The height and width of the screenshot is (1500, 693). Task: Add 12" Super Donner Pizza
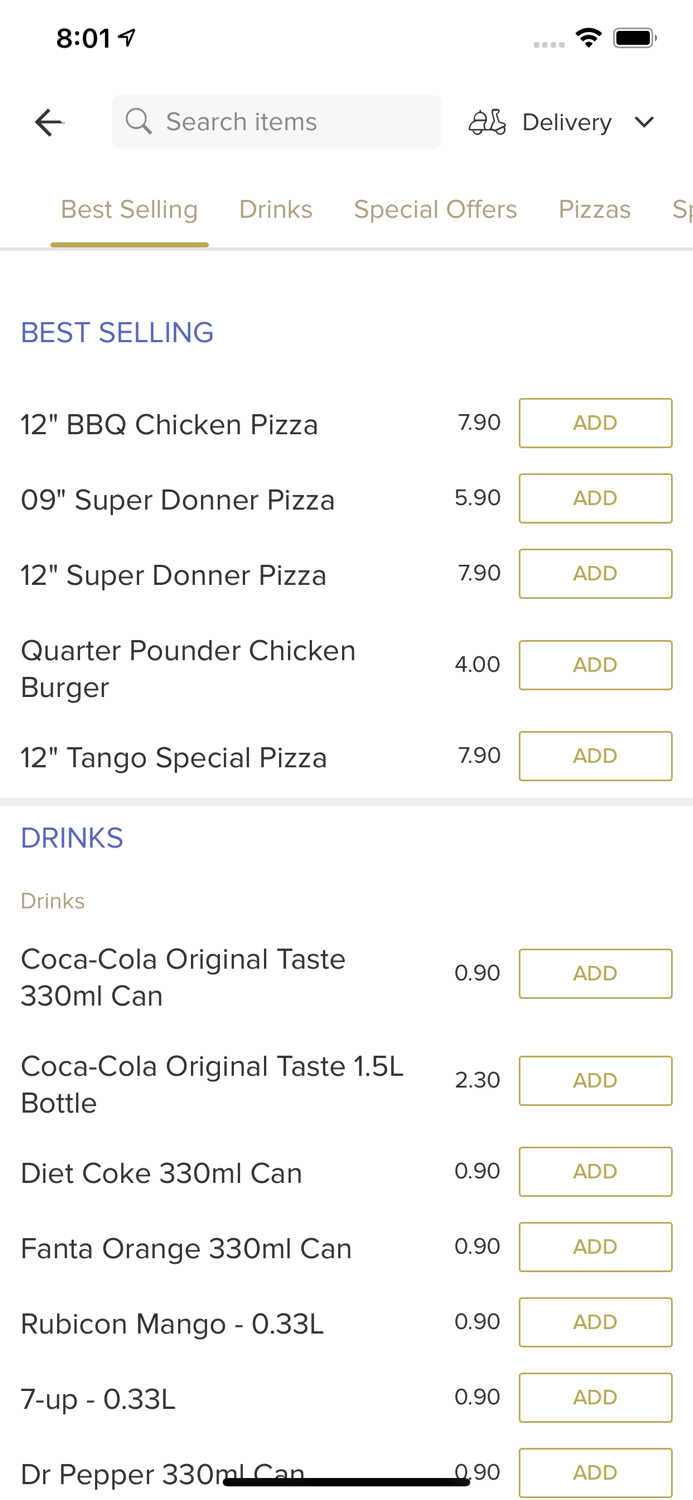(x=595, y=573)
